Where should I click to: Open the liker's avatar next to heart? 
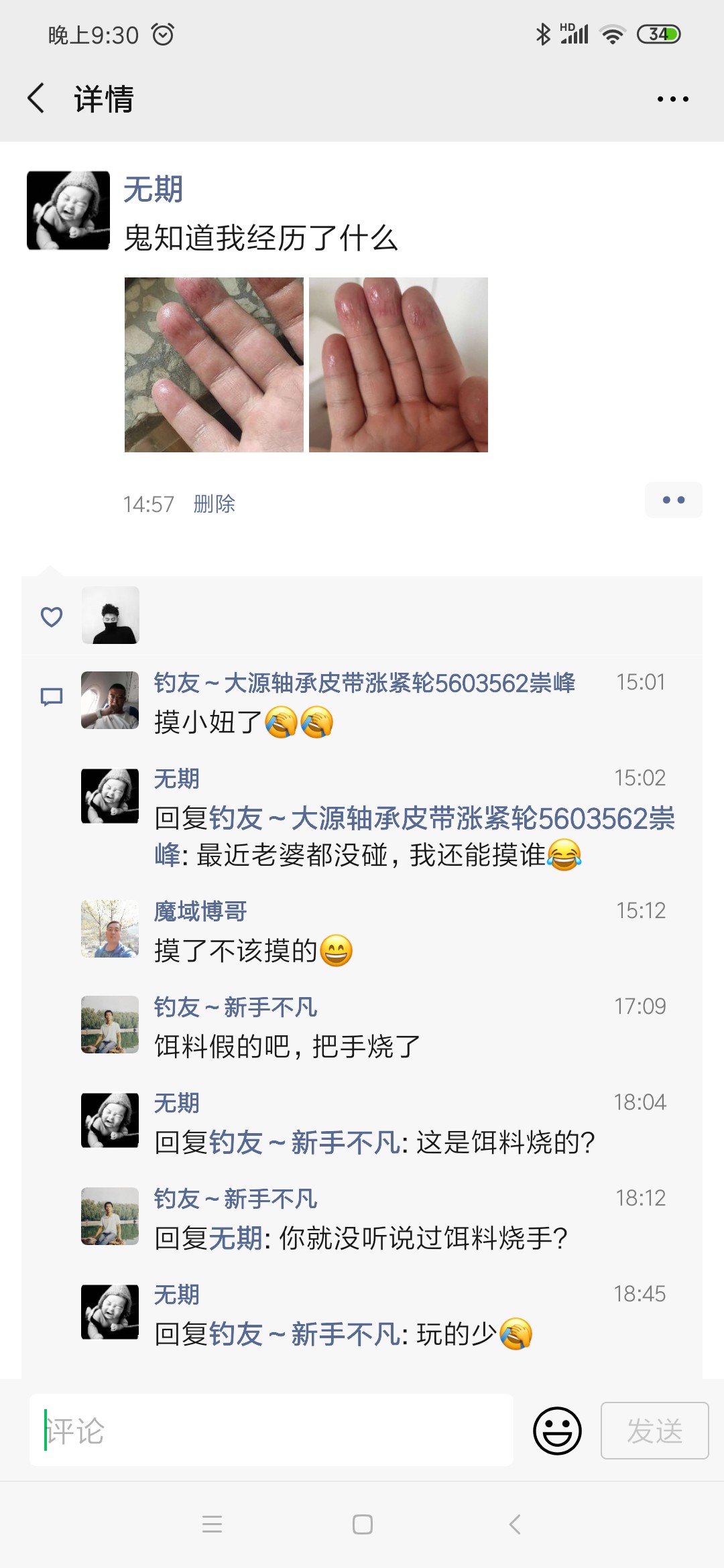click(111, 615)
